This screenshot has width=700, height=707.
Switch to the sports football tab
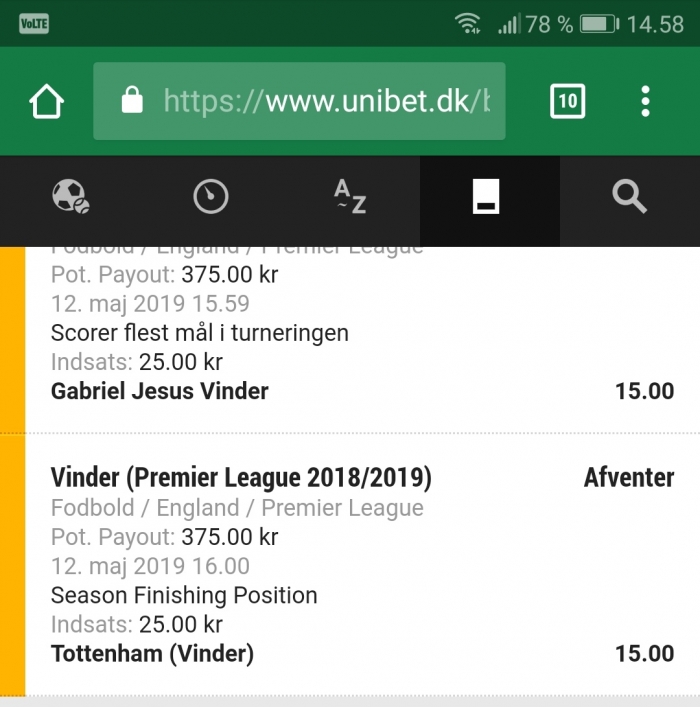(70, 197)
